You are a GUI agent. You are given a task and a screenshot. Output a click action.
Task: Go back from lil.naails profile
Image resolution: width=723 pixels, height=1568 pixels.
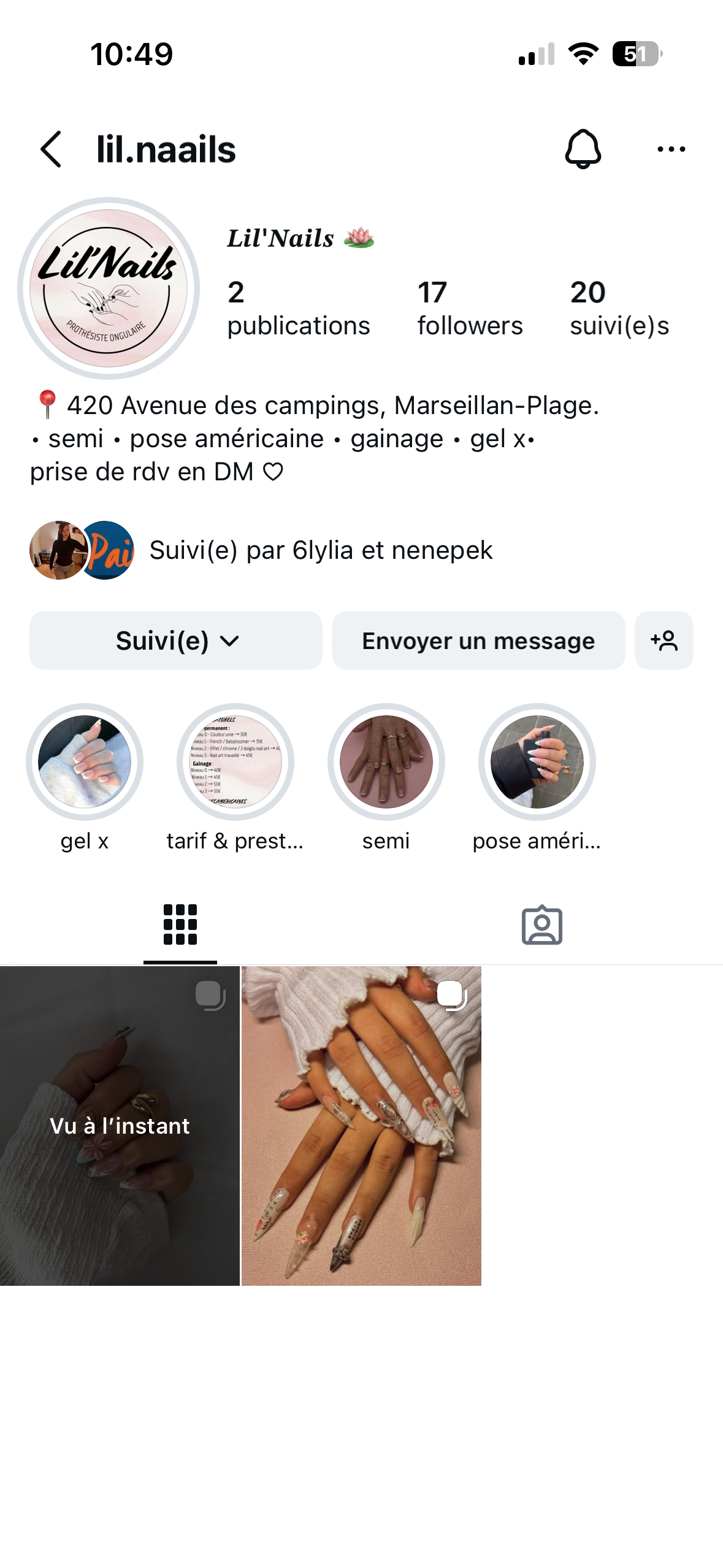tap(51, 149)
